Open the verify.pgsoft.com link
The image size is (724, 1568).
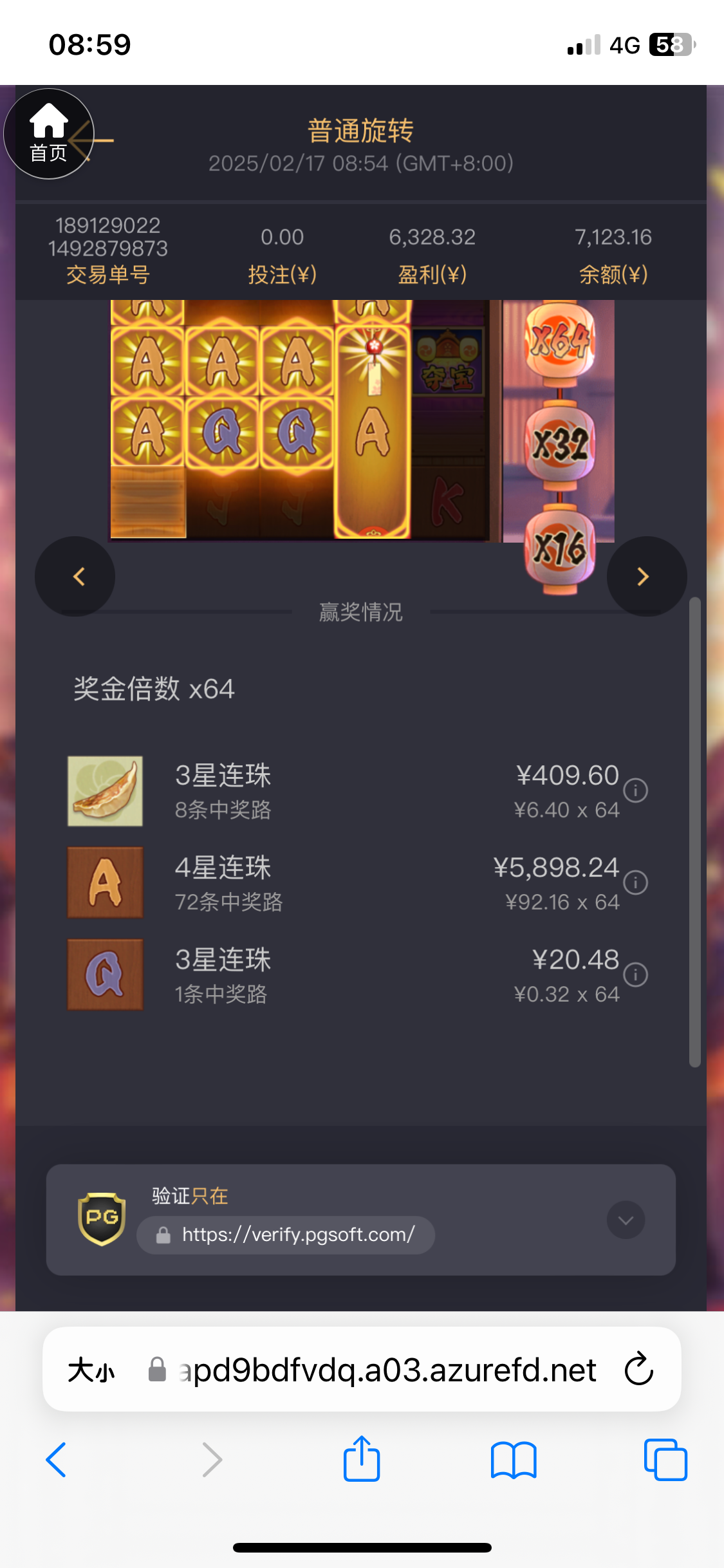coord(286,1235)
